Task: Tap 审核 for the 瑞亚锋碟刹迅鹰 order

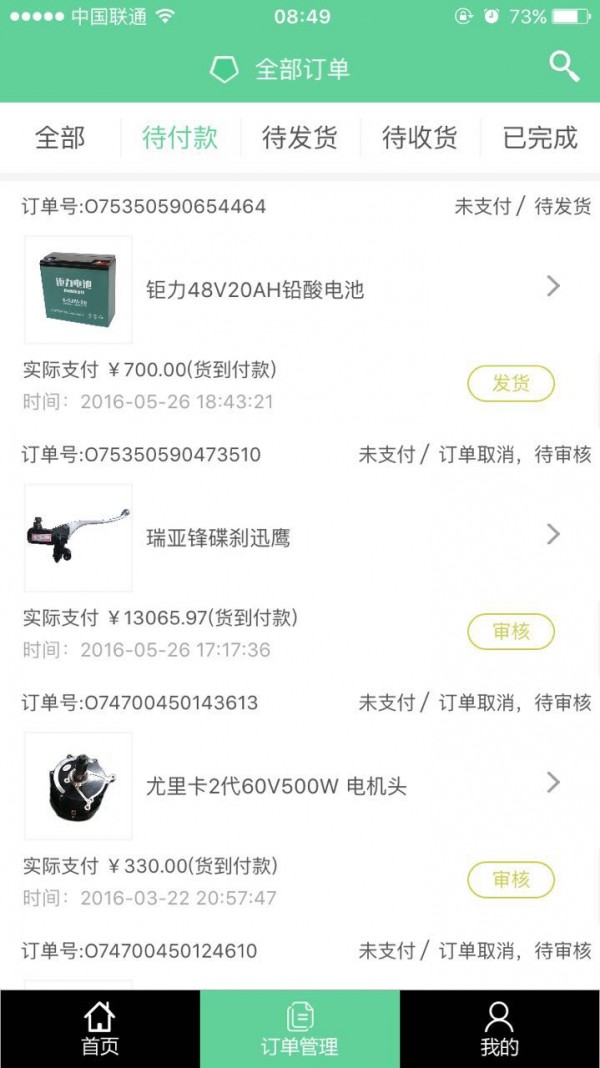Action: coord(511,632)
